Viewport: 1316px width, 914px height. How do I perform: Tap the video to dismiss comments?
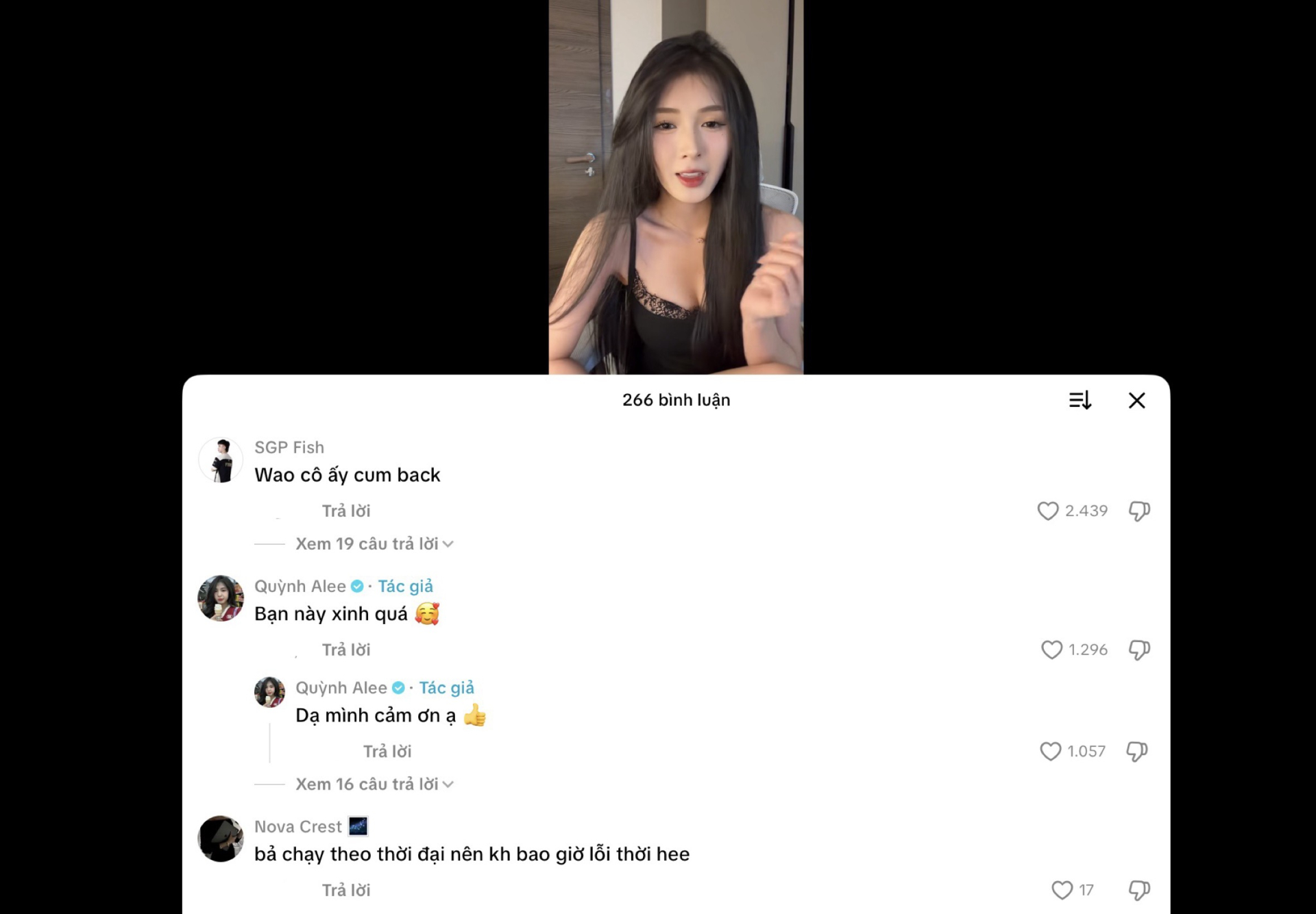(675, 185)
